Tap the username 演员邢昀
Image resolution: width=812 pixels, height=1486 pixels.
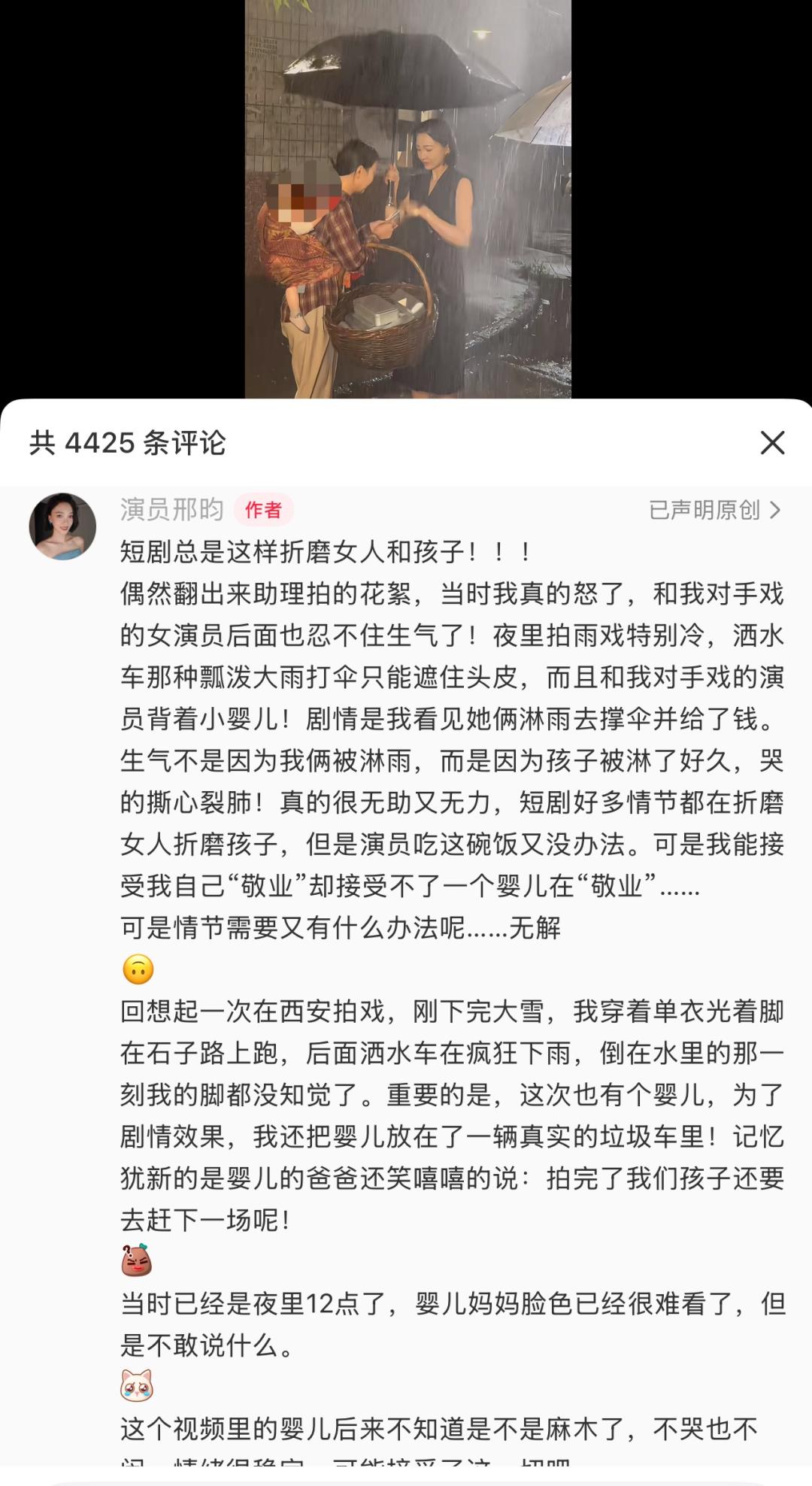[x=172, y=510]
